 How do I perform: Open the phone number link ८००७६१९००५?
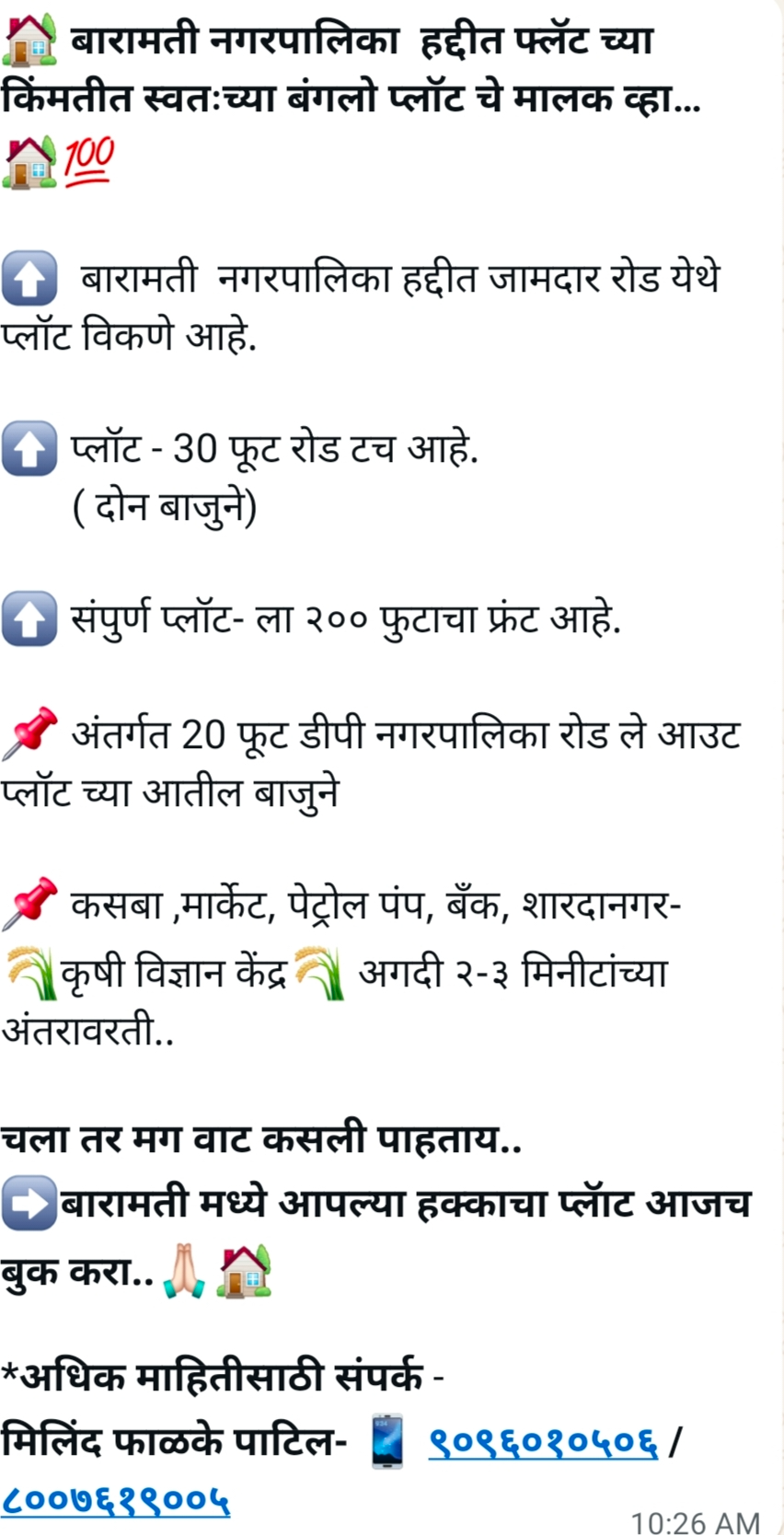pyautogui.click(x=116, y=1500)
